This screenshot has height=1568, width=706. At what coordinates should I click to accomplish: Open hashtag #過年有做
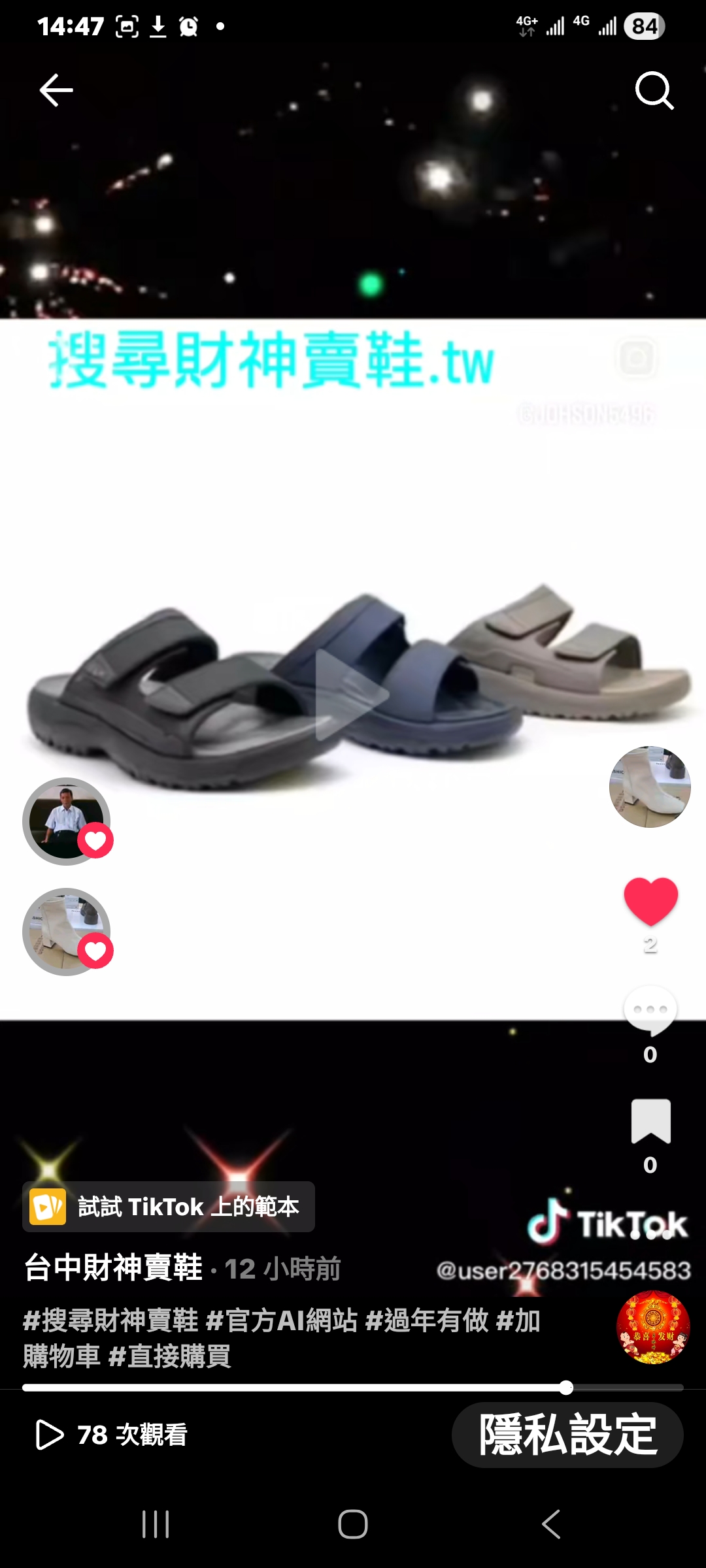click(426, 1321)
